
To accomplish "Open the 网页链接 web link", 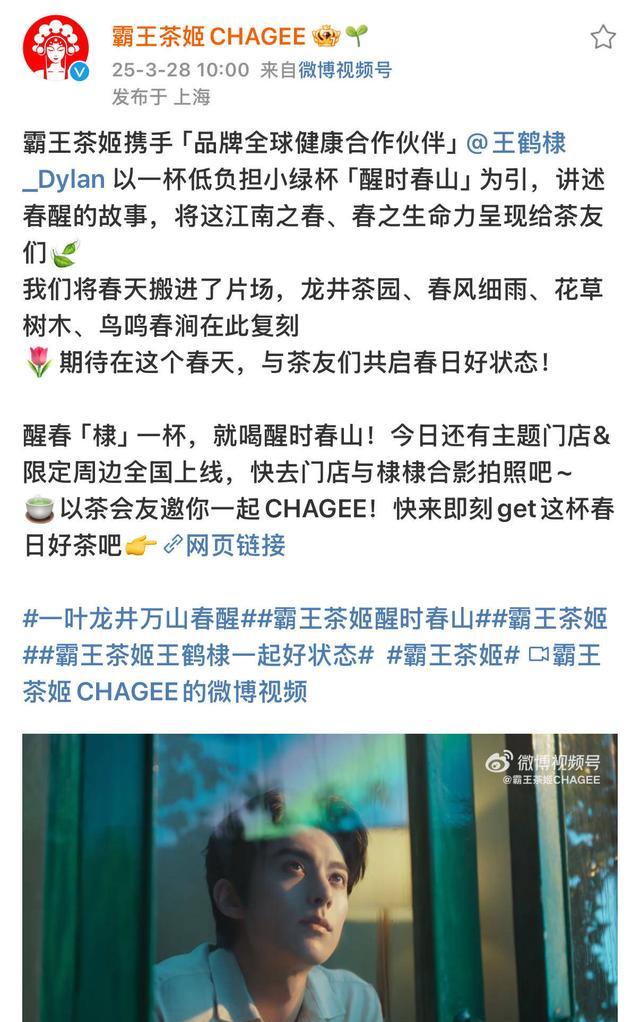I will pyautogui.click(x=236, y=545).
